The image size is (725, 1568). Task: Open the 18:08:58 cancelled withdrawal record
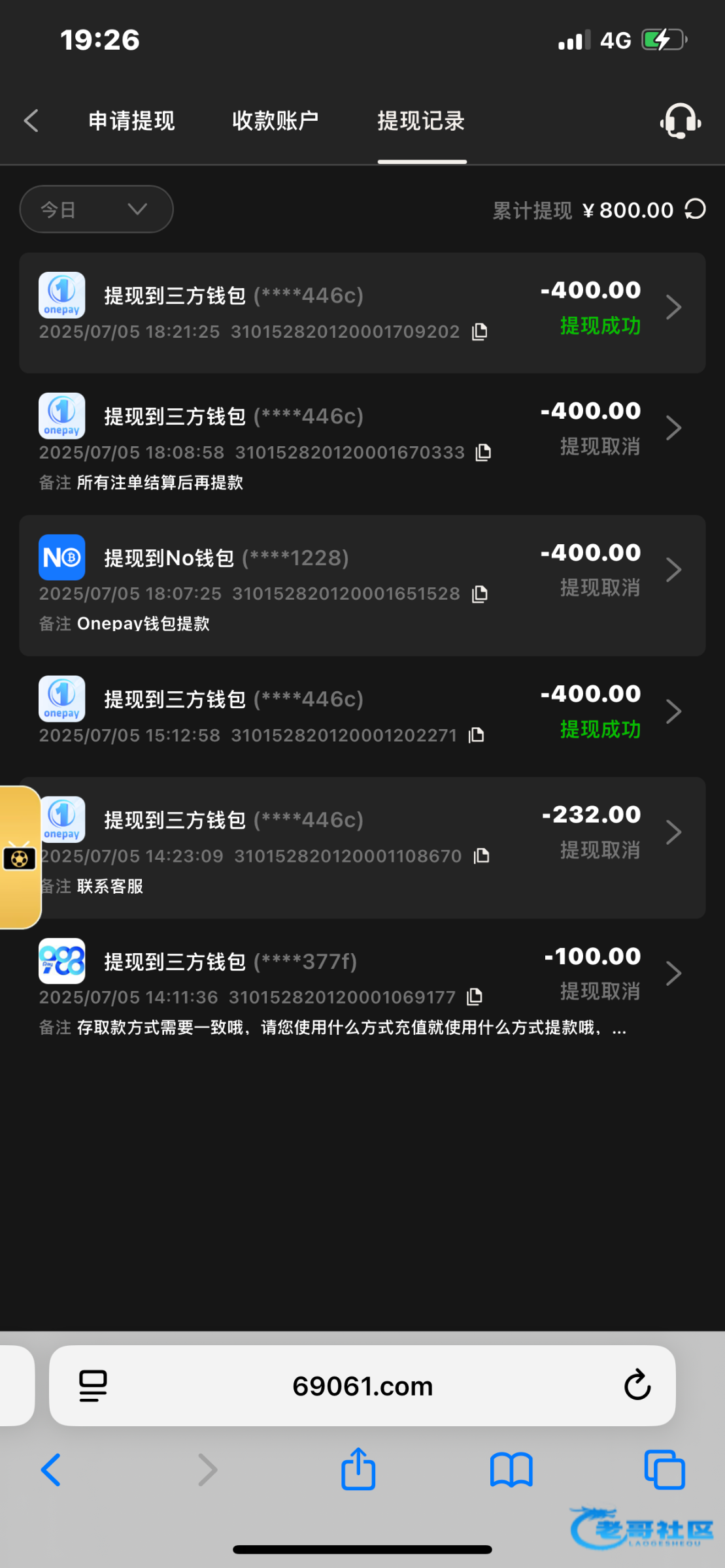[362, 444]
